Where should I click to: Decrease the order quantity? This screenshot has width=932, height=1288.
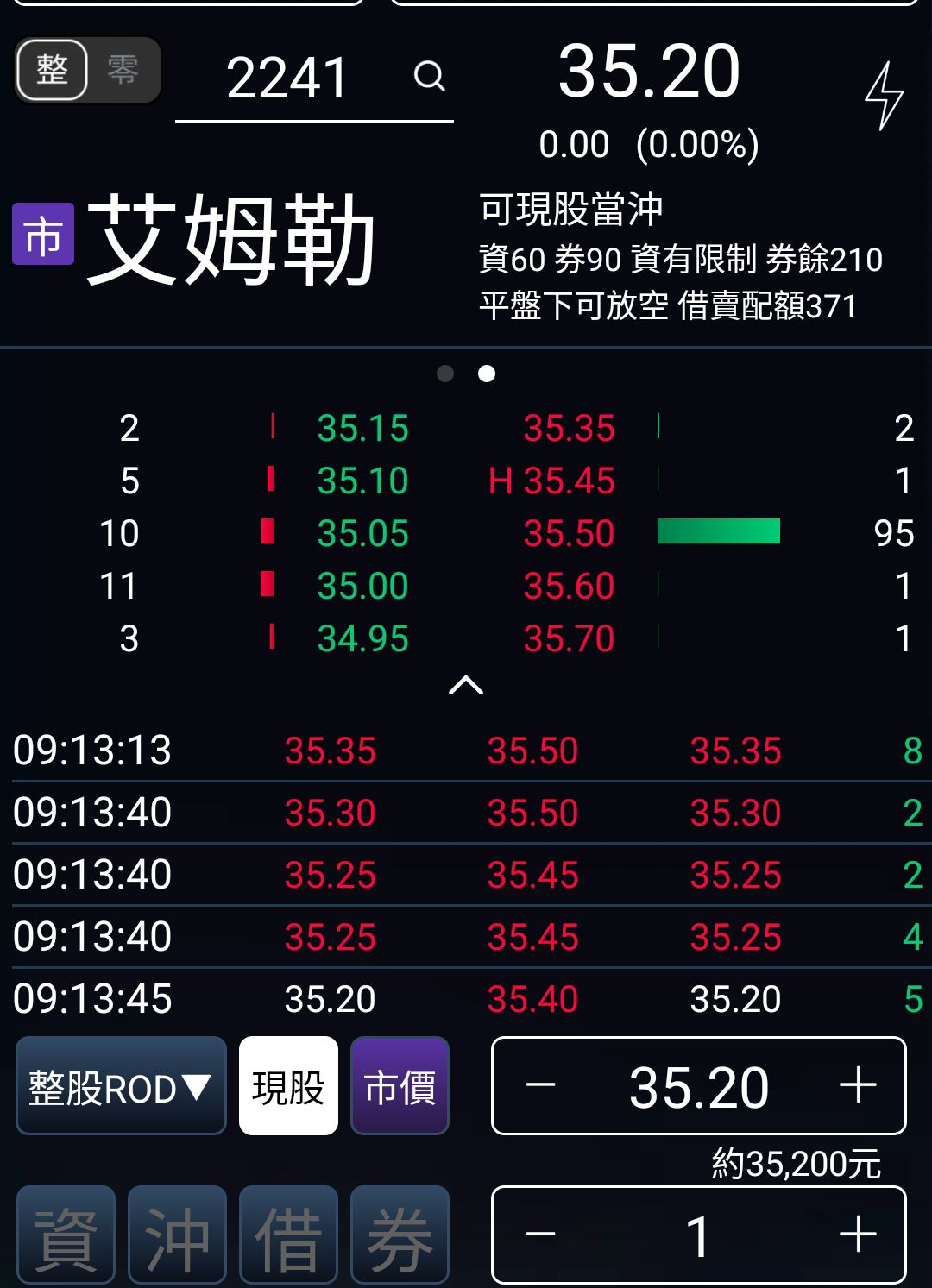tap(541, 1235)
